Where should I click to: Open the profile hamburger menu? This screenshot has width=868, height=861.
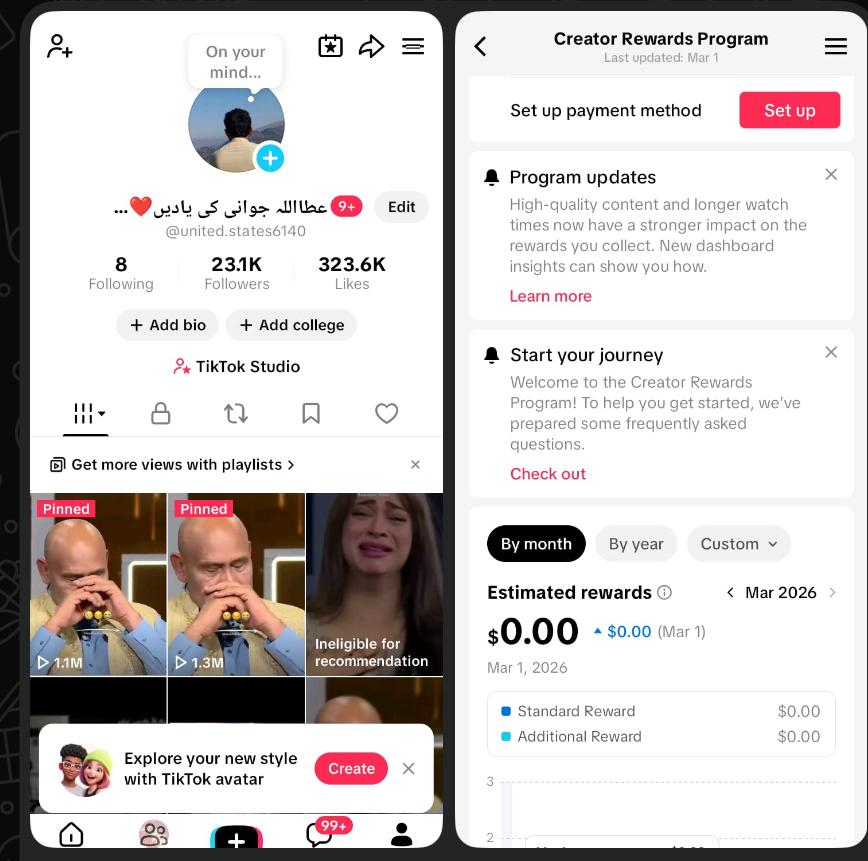pos(413,46)
